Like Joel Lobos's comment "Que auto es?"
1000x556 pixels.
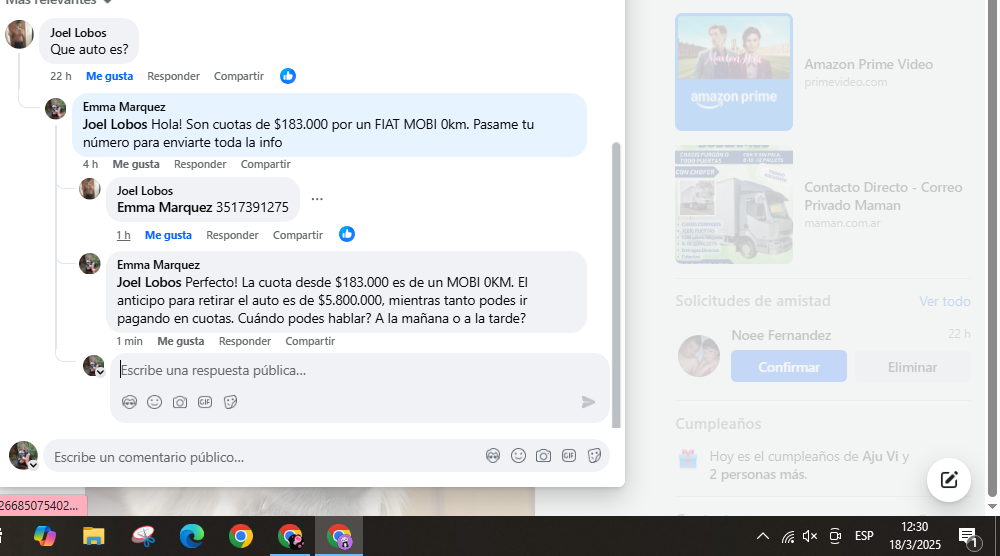coord(109,76)
